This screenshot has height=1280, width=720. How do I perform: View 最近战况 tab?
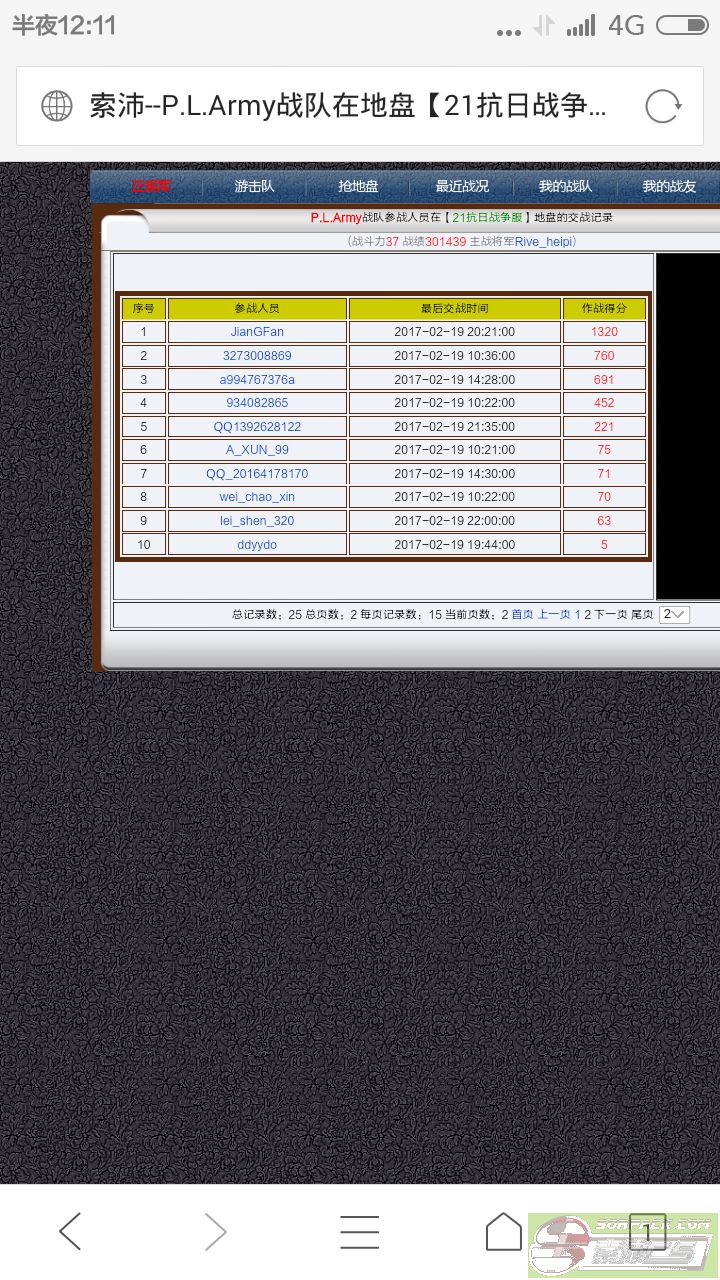462,186
